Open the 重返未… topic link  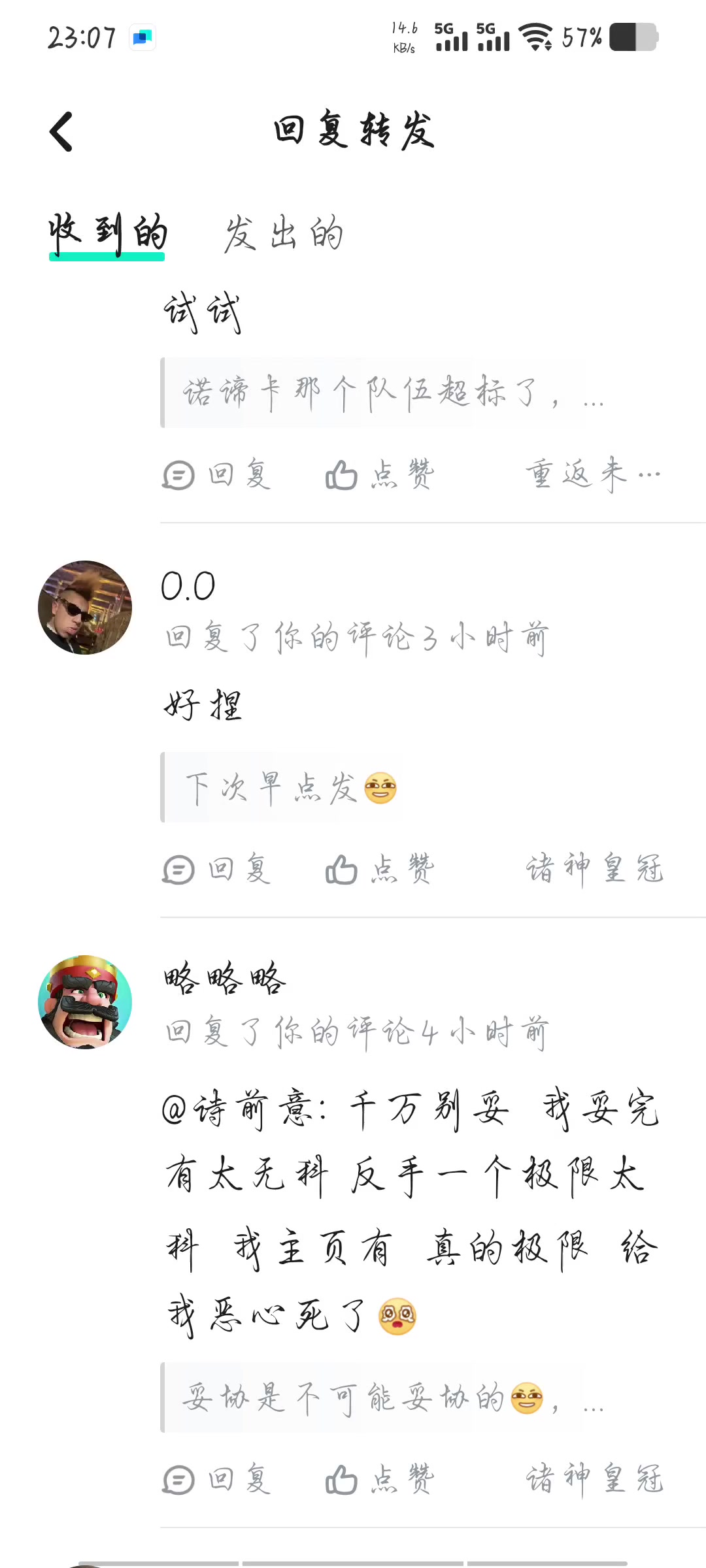click(x=592, y=475)
